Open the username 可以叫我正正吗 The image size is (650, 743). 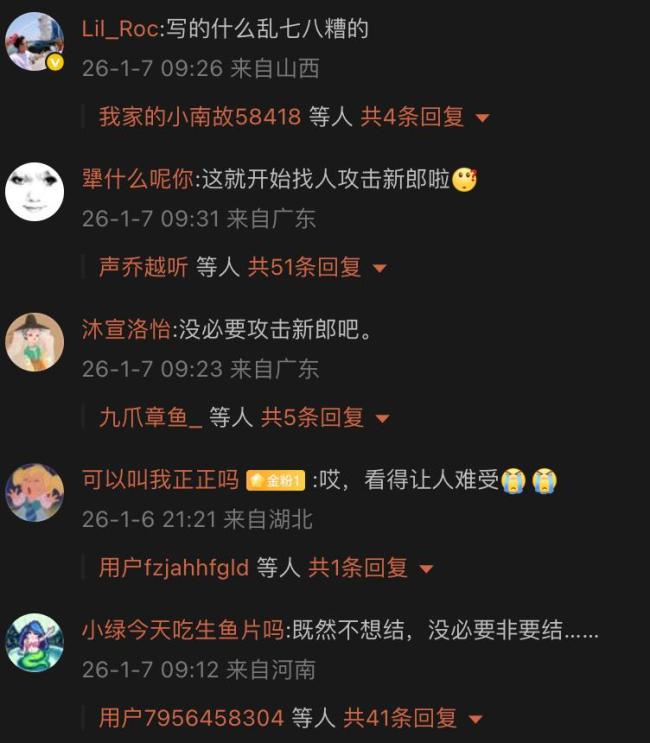point(160,480)
